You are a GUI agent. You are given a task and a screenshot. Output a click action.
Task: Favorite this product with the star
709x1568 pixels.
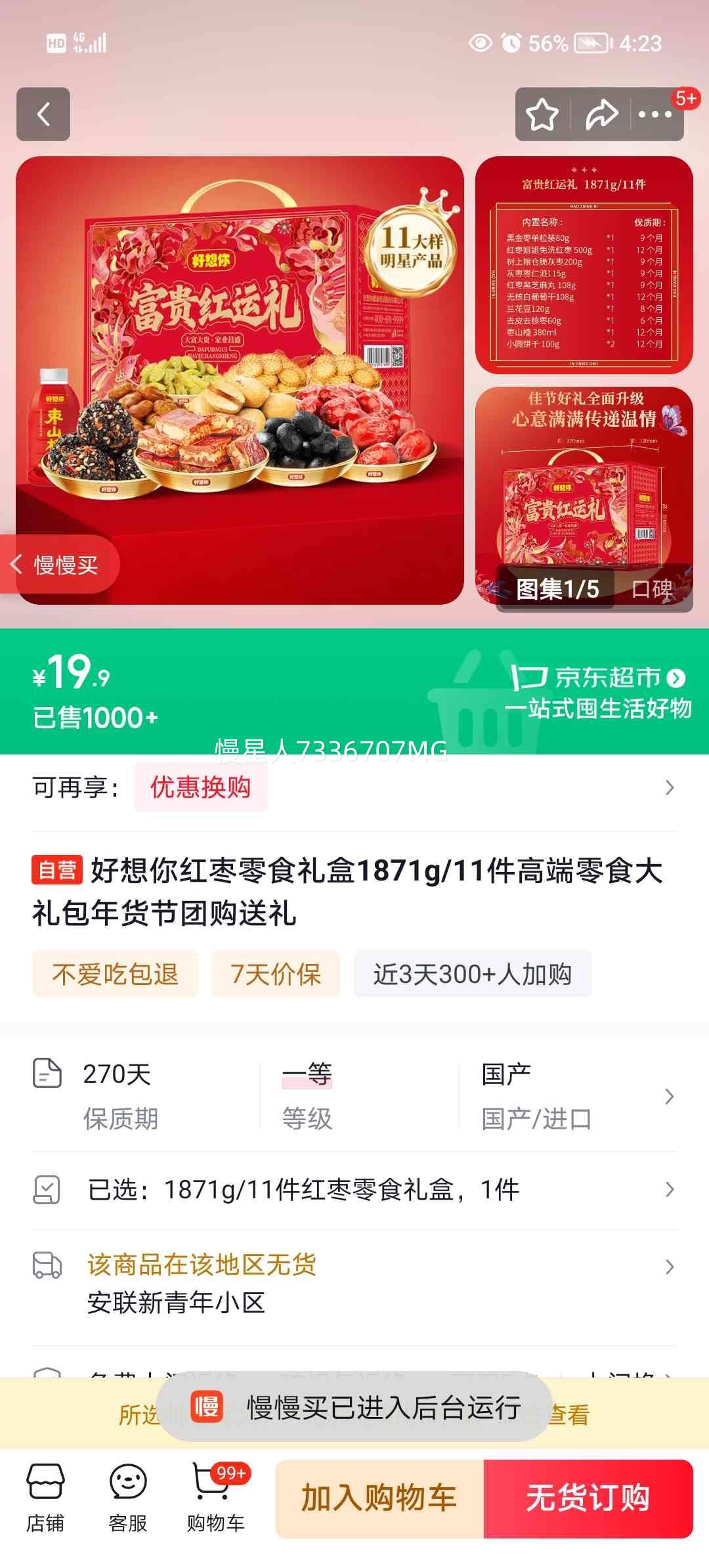(x=542, y=115)
